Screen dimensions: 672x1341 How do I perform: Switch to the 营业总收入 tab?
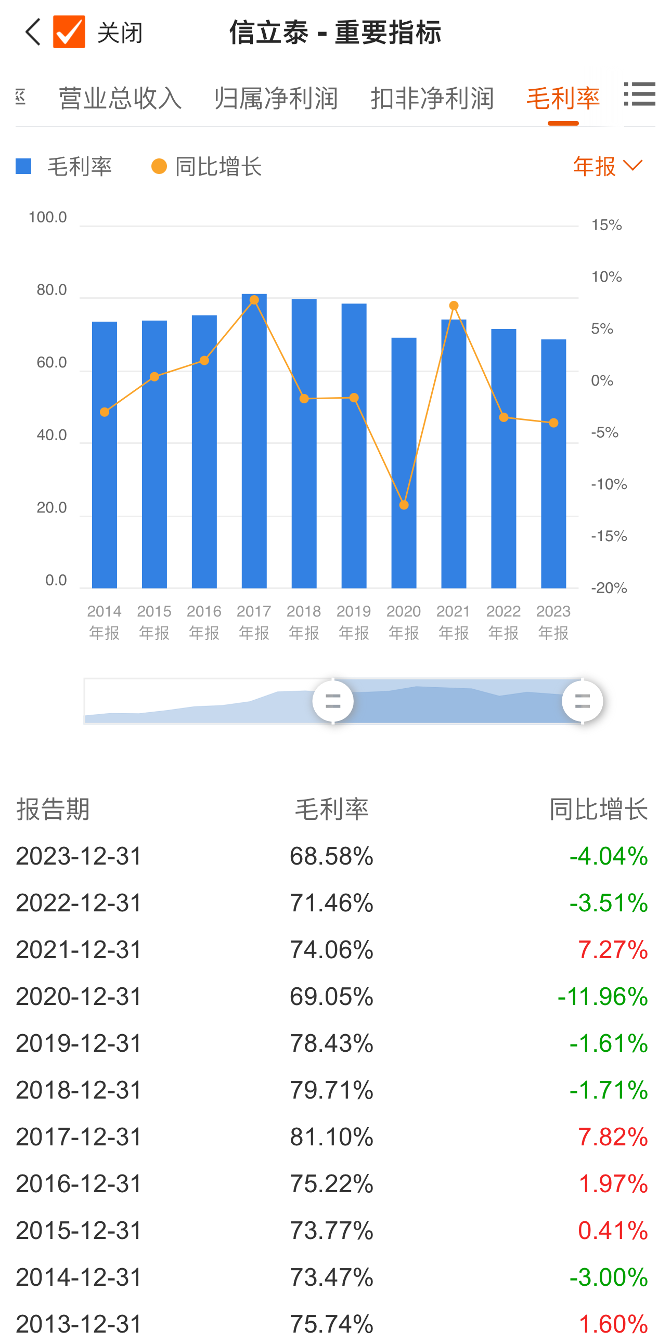tap(120, 98)
